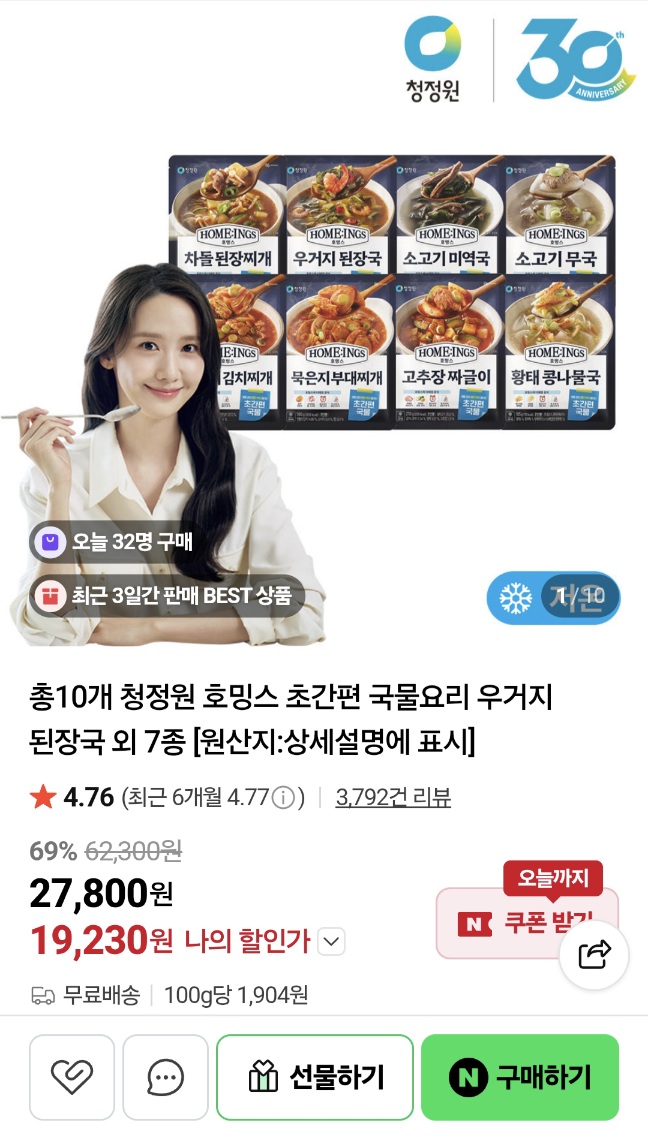Tap the 구매하기 buy button
Screen dimensions: 648x1138
tap(520, 1077)
